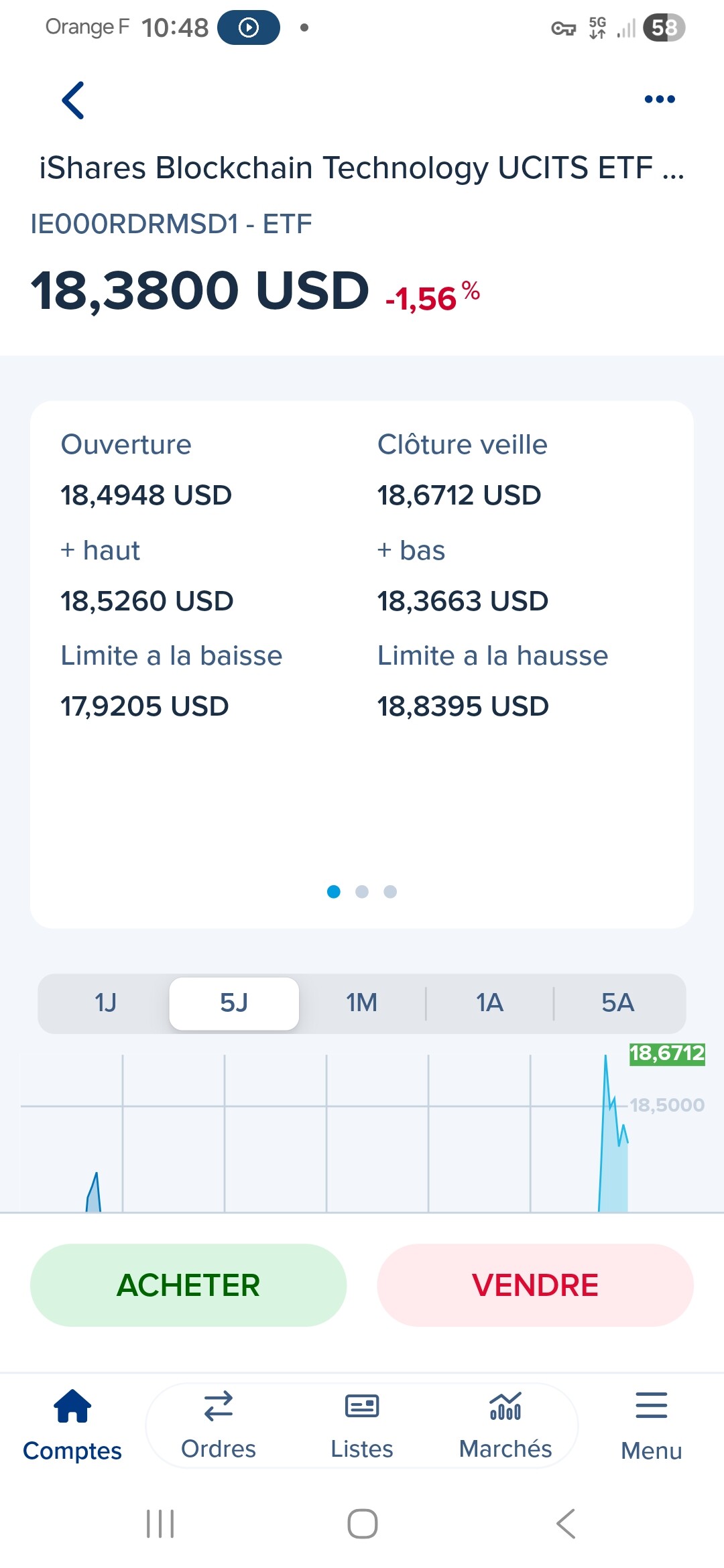Keep the 5J tab selected
Viewport: 724px width, 1568px height.
click(x=235, y=1003)
